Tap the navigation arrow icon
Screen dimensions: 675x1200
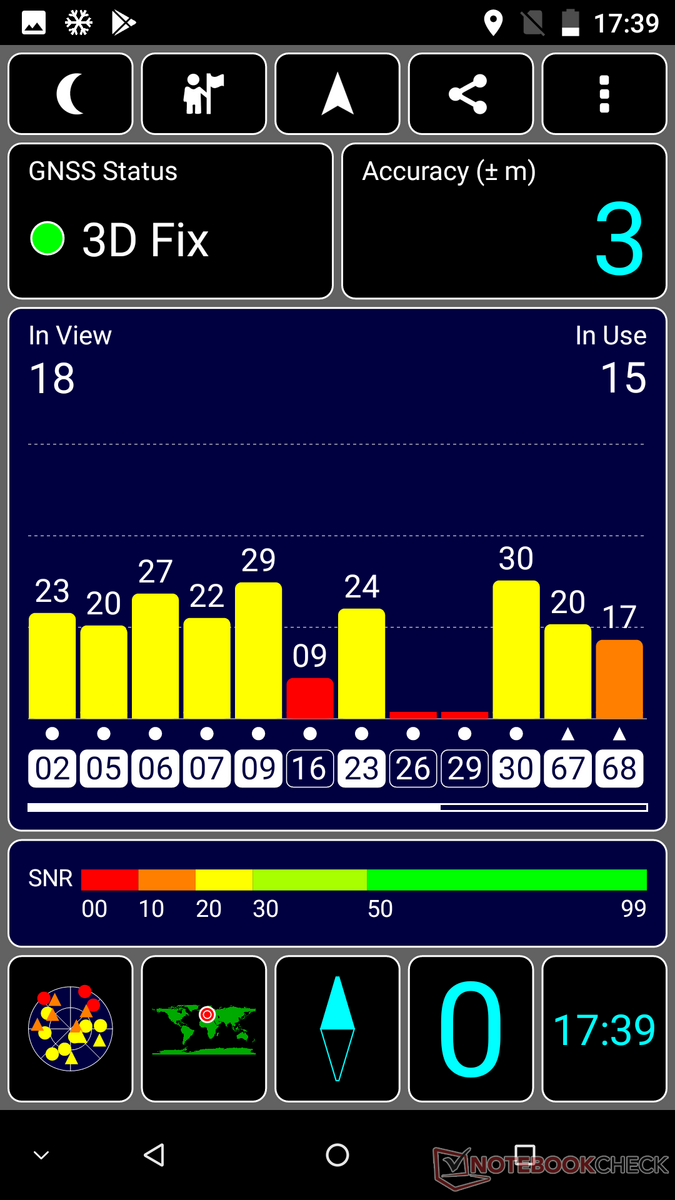pyautogui.click(x=337, y=94)
